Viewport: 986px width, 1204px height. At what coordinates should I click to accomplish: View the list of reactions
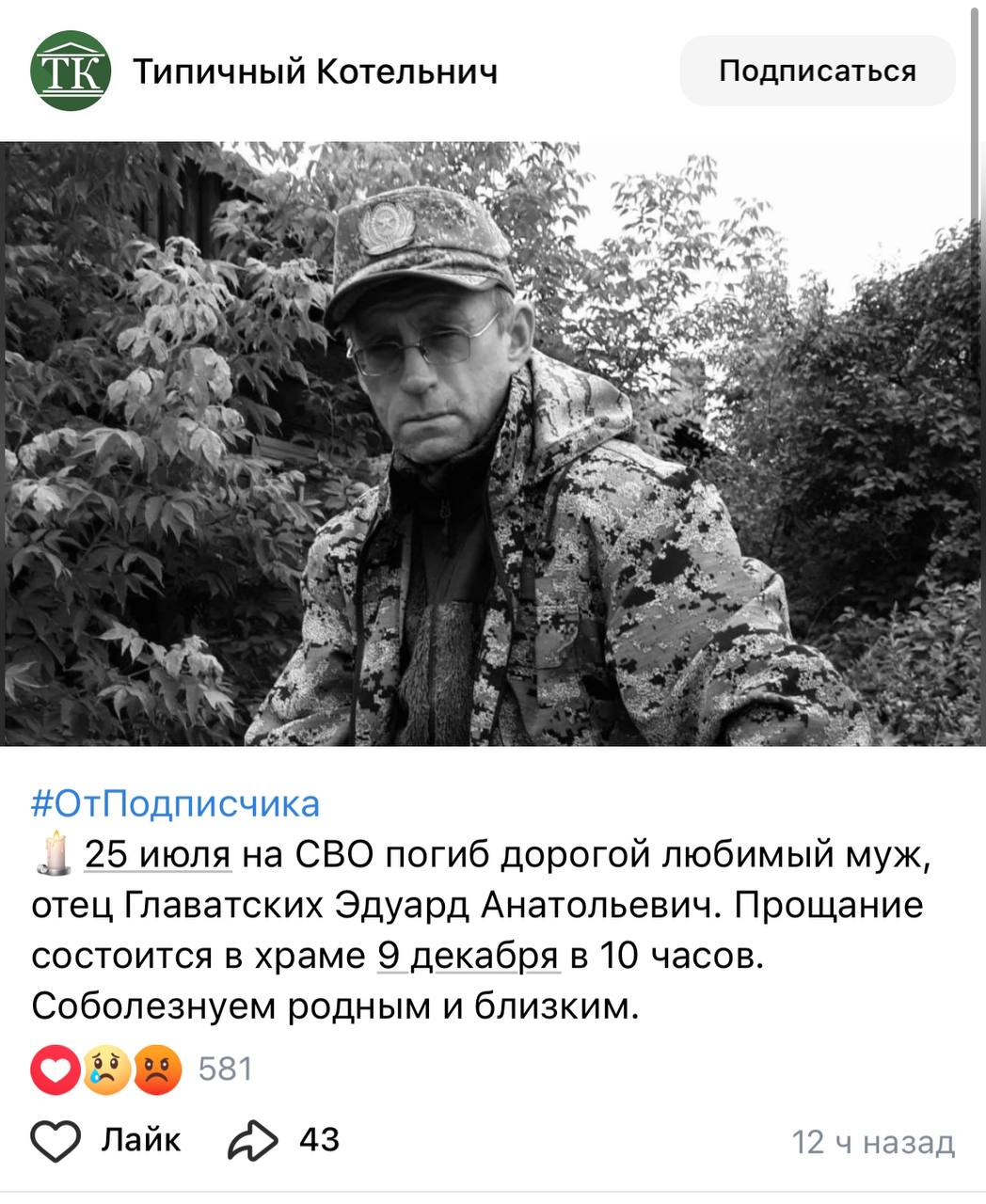141,1069
